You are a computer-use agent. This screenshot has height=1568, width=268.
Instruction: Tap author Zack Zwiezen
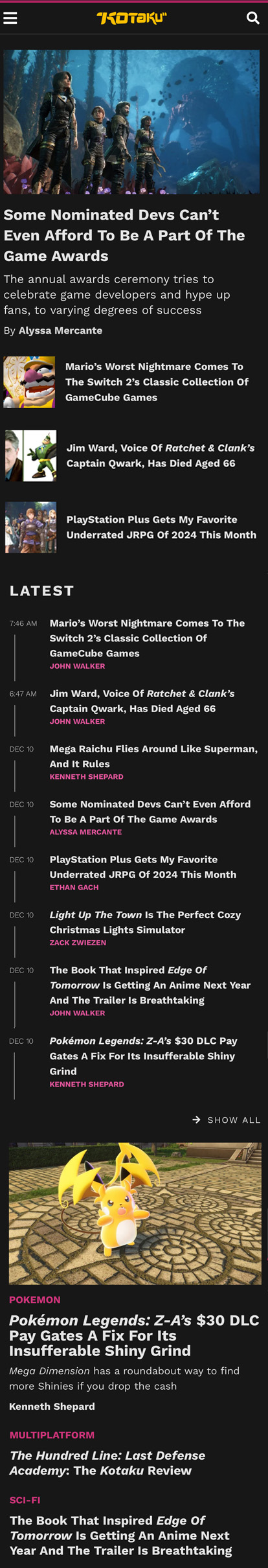pyautogui.click(x=78, y=943)
